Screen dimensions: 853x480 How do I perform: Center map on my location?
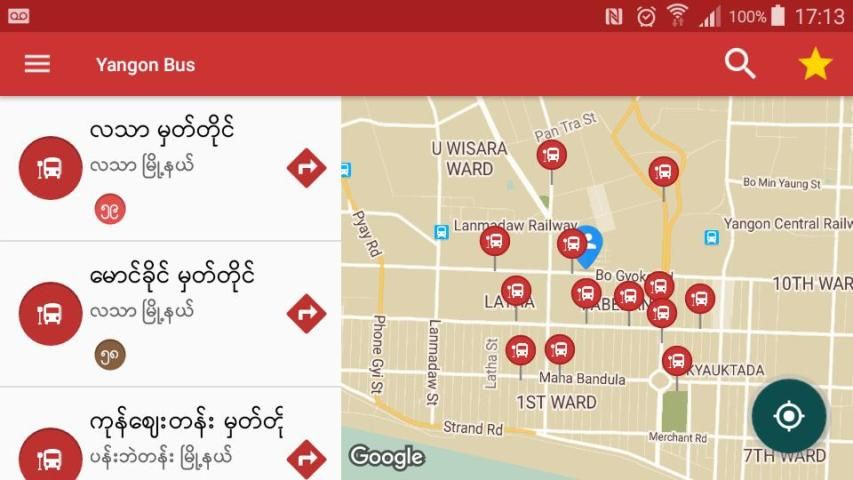(x=789, y=416)
